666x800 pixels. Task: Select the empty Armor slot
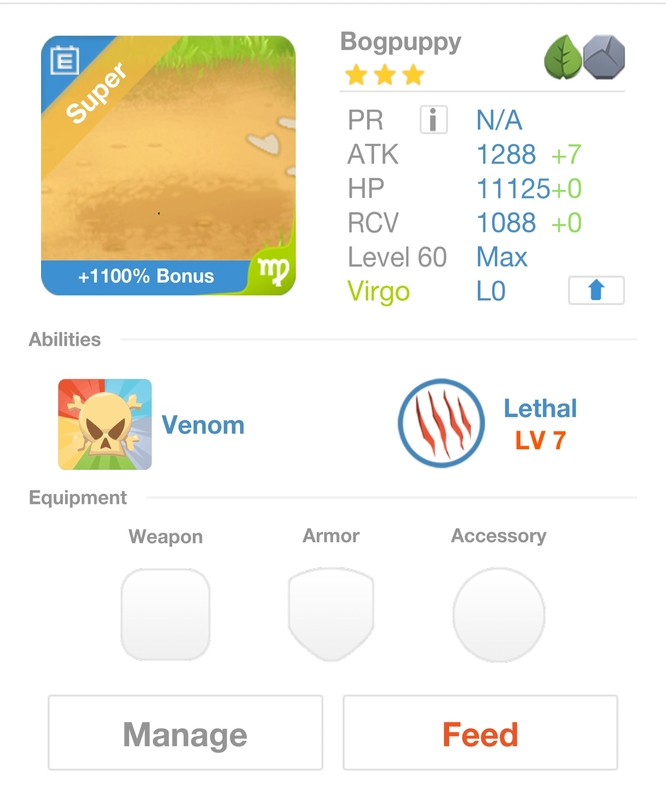[331, 614]
